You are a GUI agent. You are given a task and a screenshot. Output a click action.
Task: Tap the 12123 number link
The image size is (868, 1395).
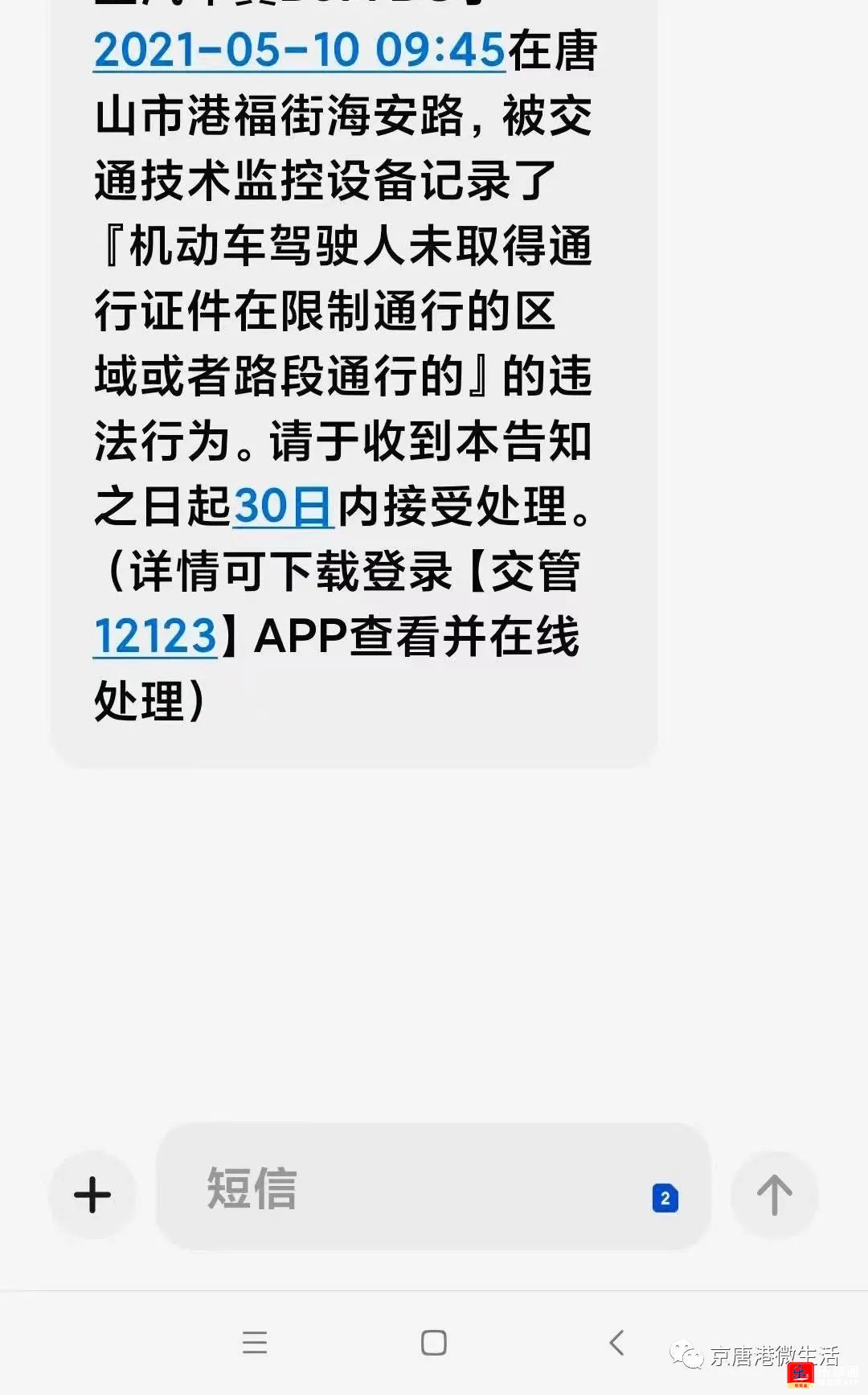coord(155,637)
